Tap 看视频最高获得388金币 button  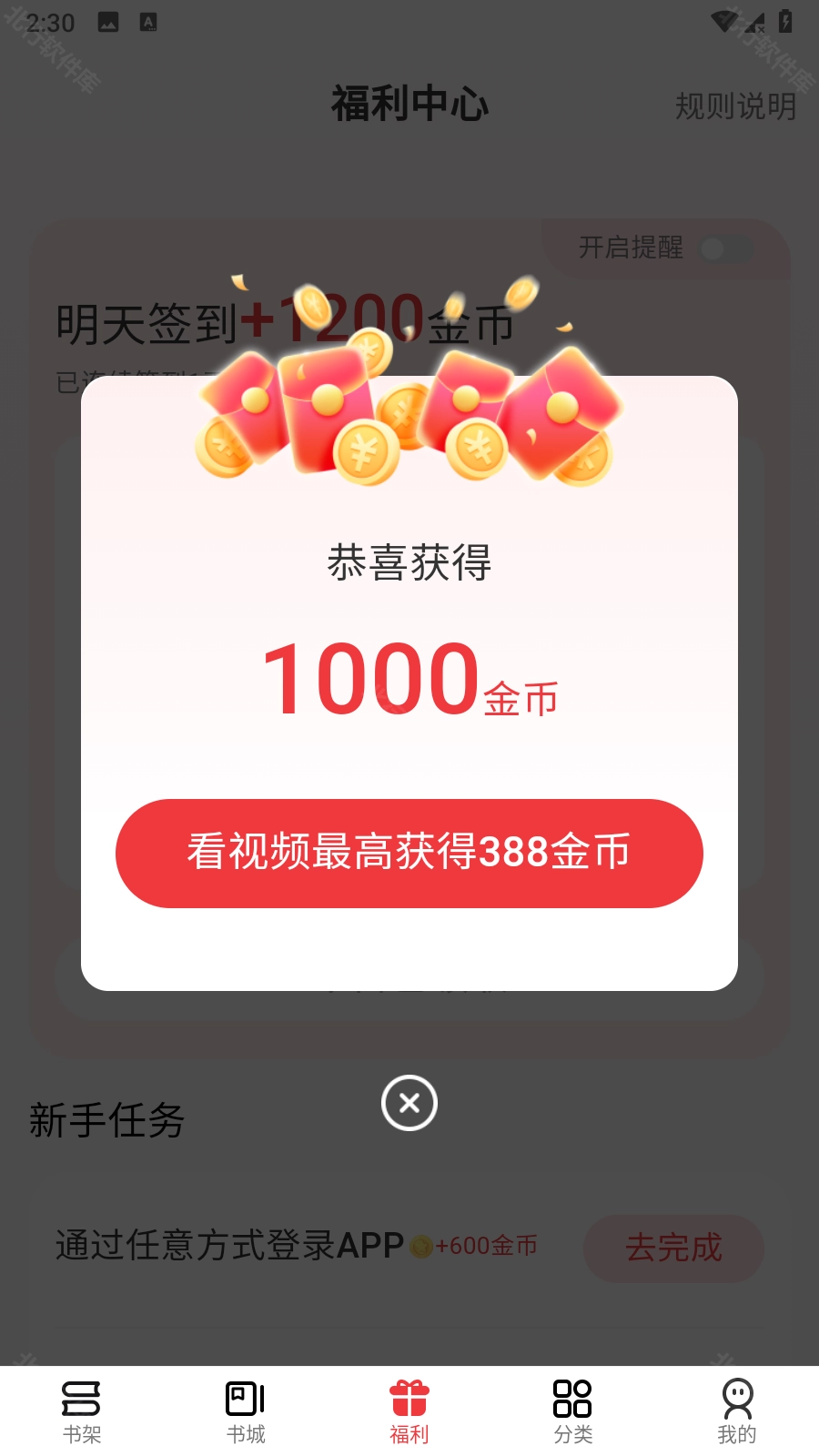pyautogui.click(x=409, y=853)
